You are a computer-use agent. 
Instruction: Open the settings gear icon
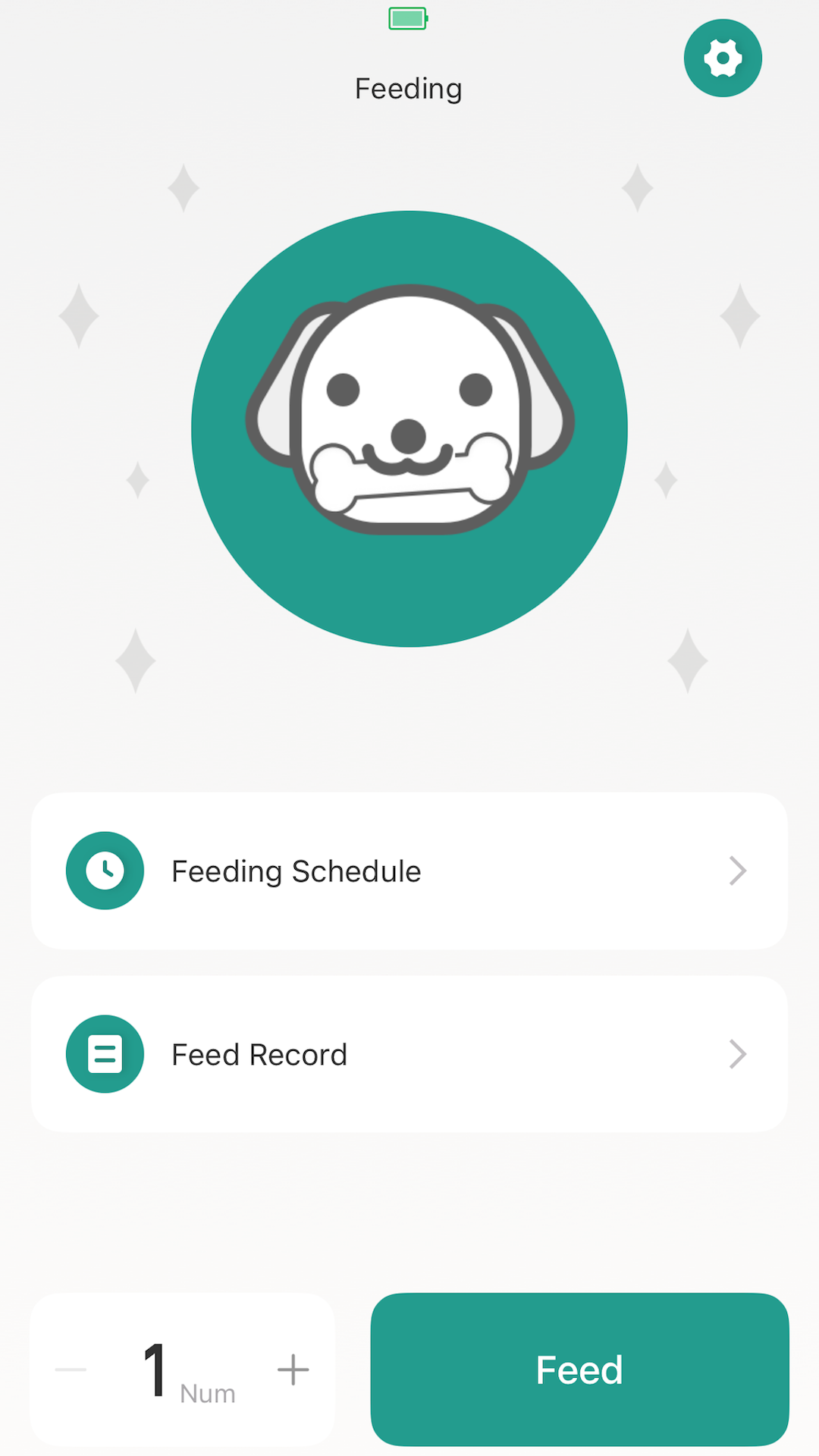[x=723, y=58]
